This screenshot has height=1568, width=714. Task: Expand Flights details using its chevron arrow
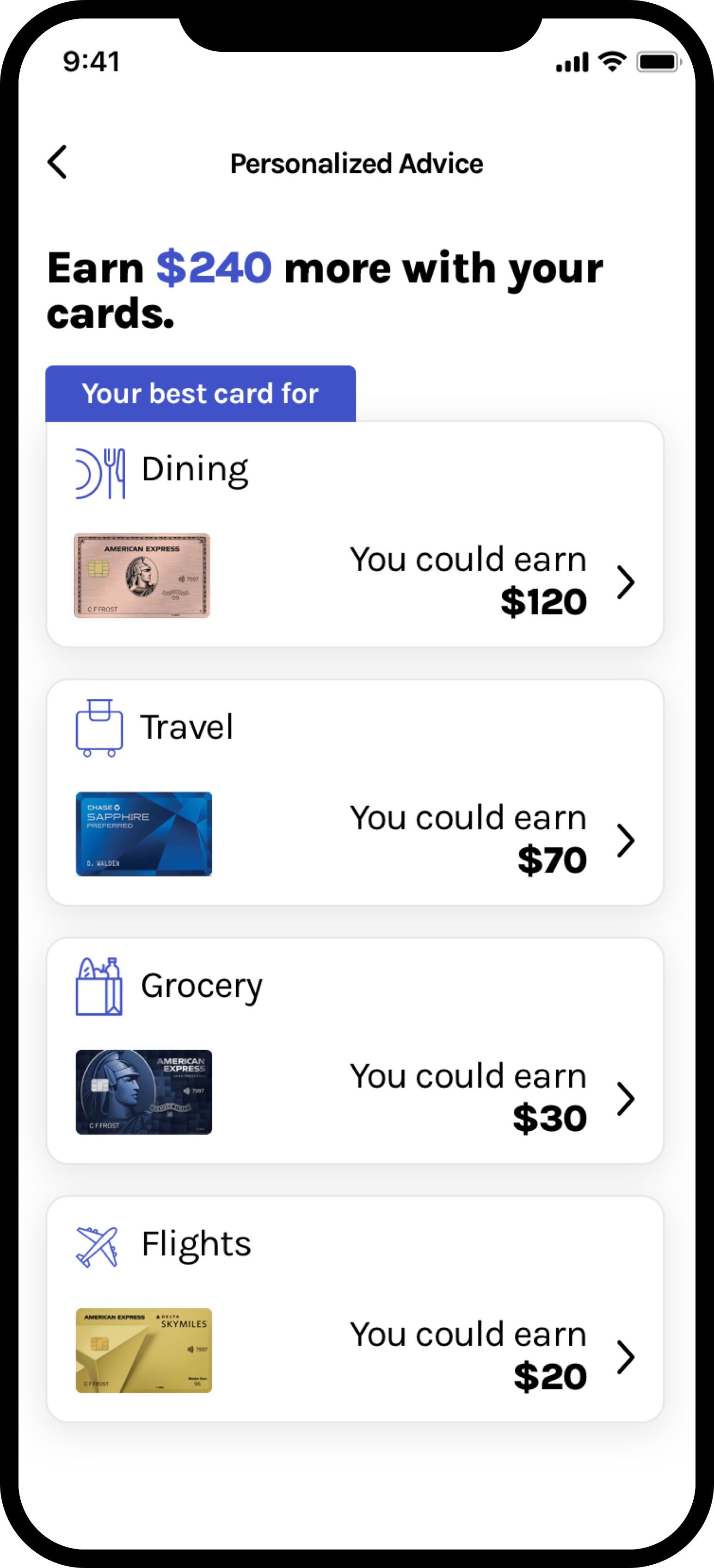click(x=626, y=1356)
